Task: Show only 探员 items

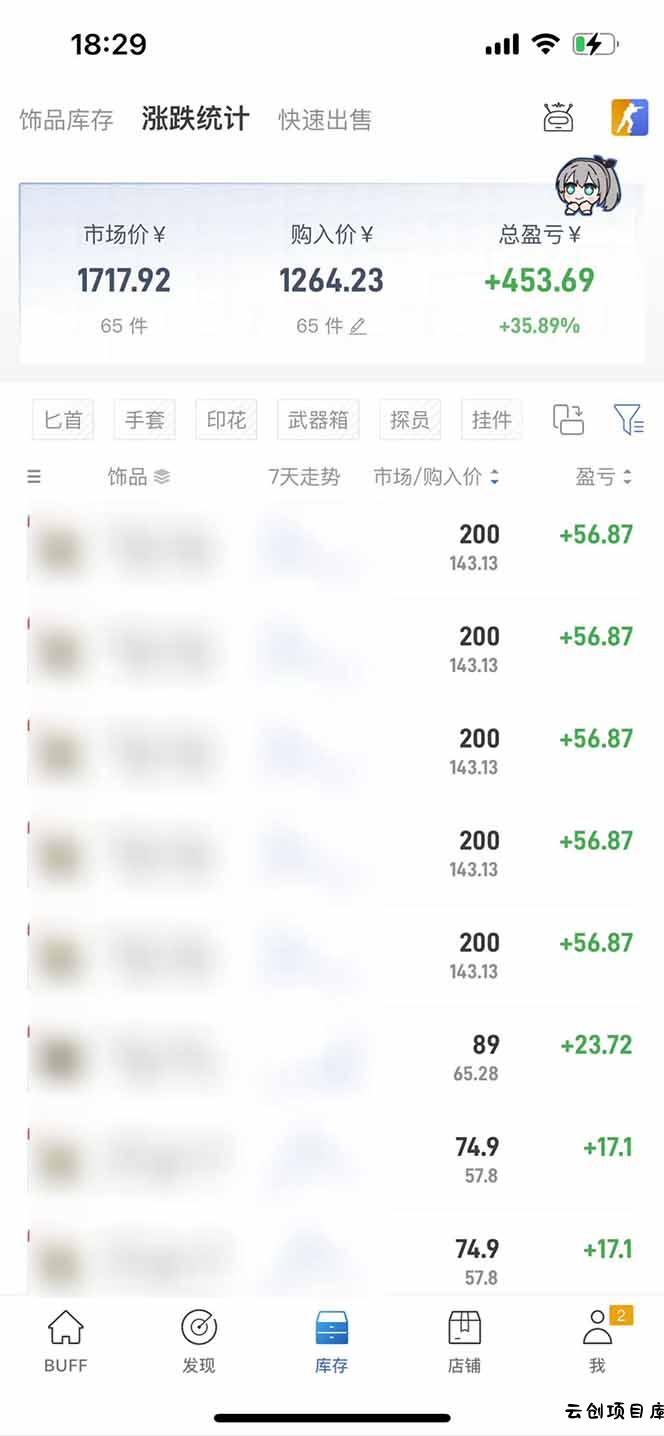Action: pyautogui.click(x=410, y=420)
